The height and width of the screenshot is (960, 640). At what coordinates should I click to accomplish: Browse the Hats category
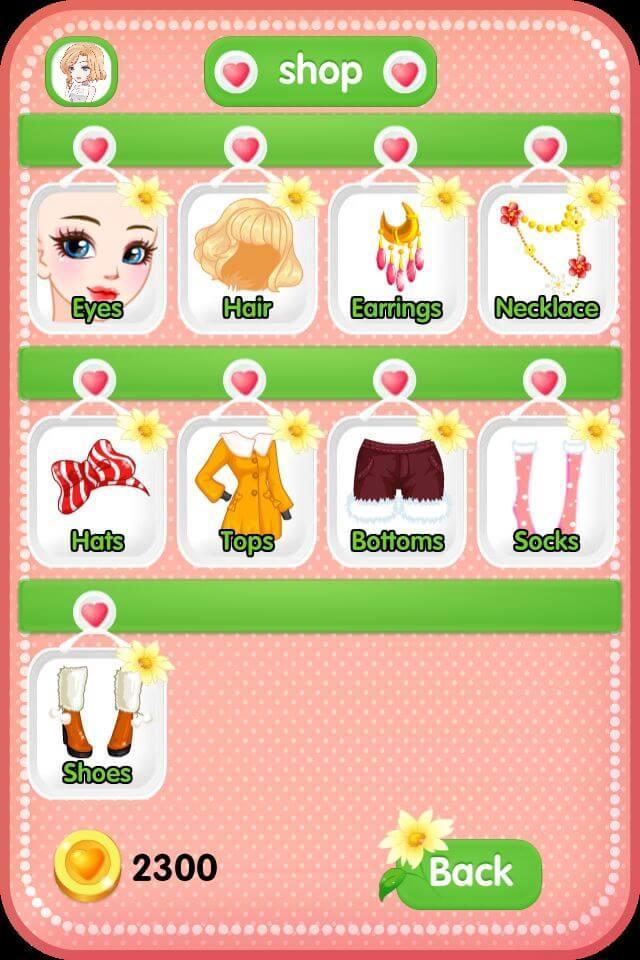tap(96, 491)
